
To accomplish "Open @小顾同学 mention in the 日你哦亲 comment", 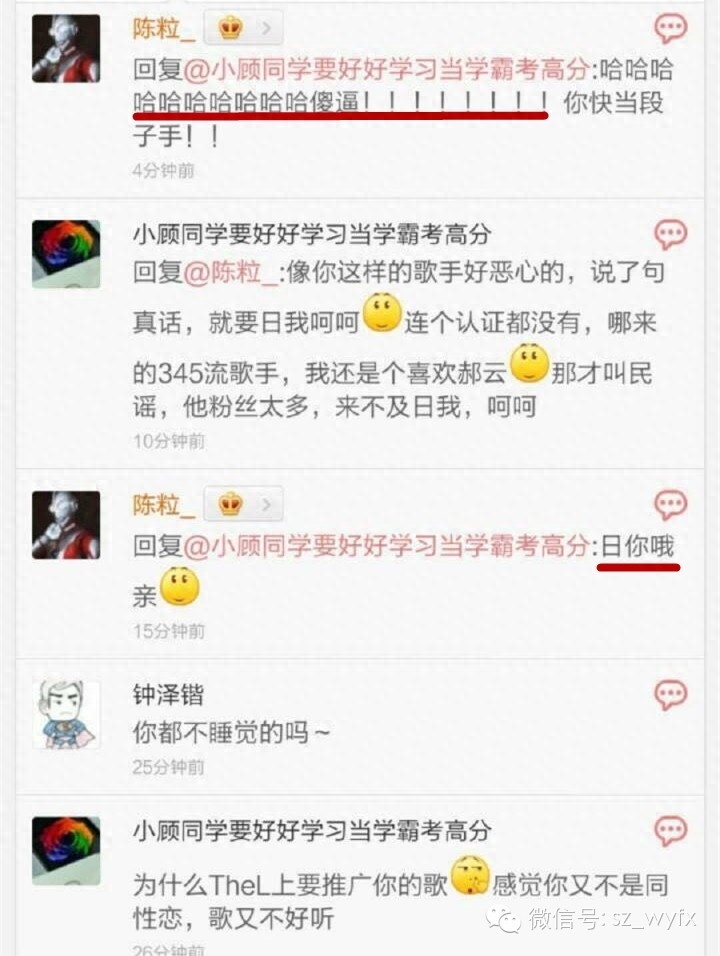I will 386,546.
